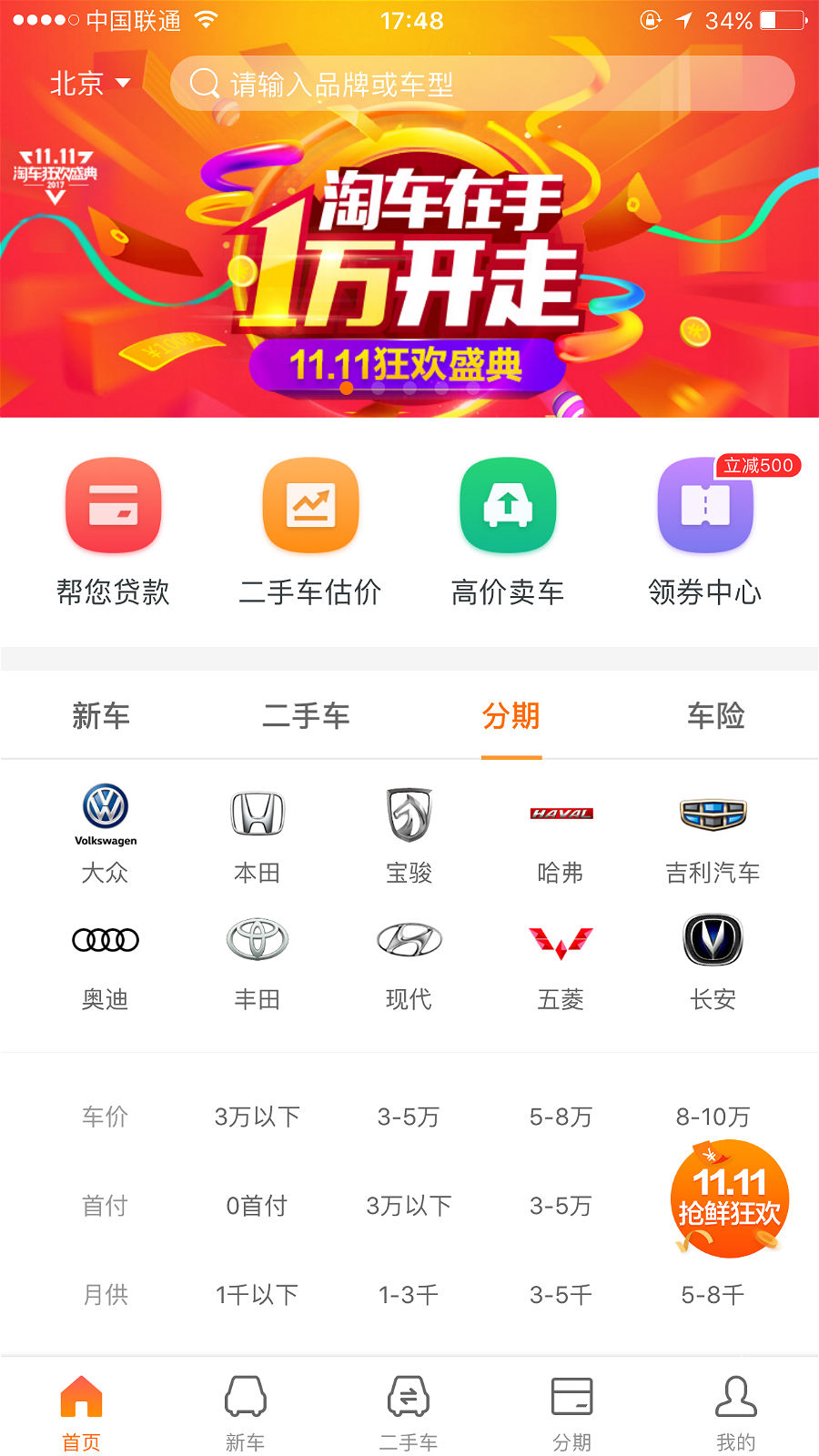The width and height of the screenshot is (819, 1456).
Task: Filter by car price 3万以下
Action: pyautogui.click(x=258, y=1117)
